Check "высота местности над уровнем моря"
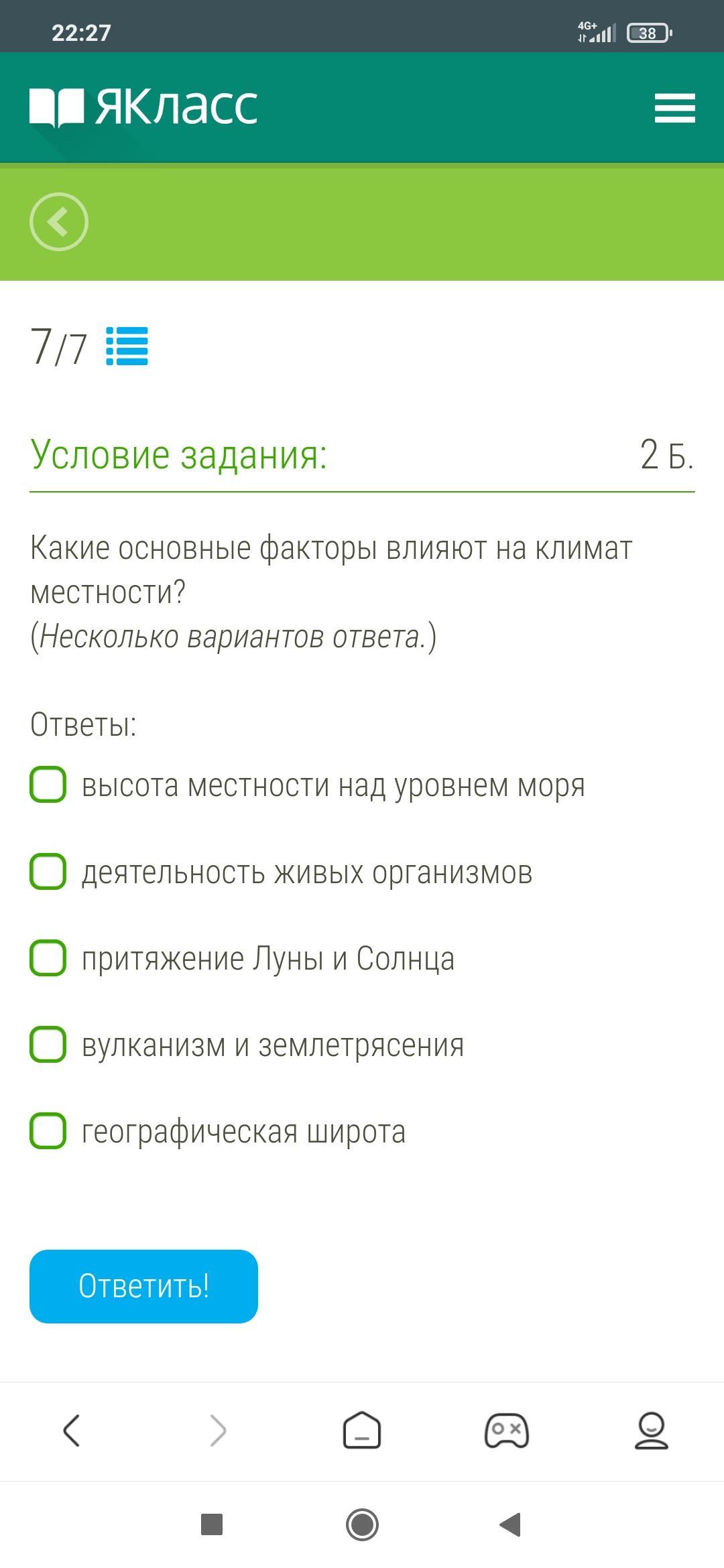The image size is (724, 1568). pyautogui.click(x=48, y=785)
